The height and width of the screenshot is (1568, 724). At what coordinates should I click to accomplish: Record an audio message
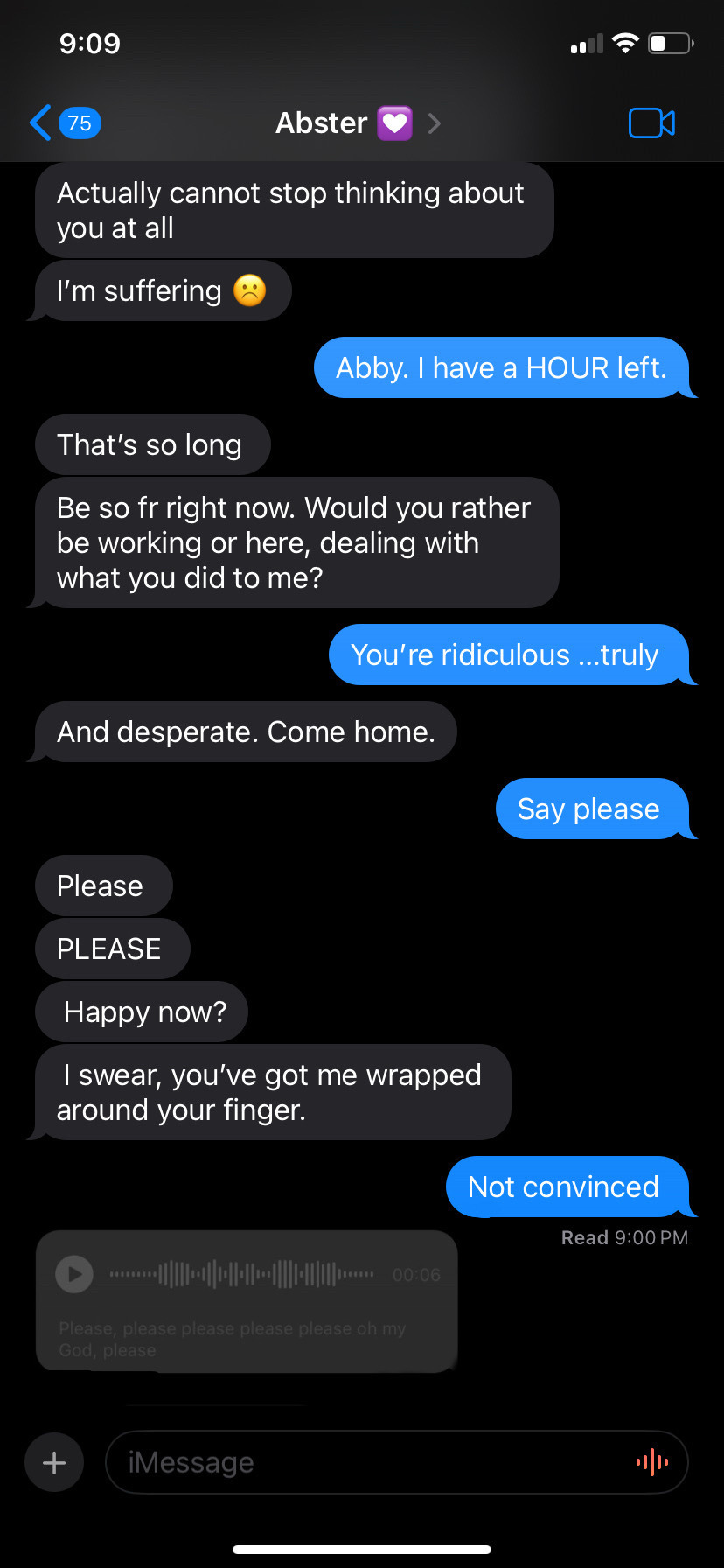coord(652,1462)
